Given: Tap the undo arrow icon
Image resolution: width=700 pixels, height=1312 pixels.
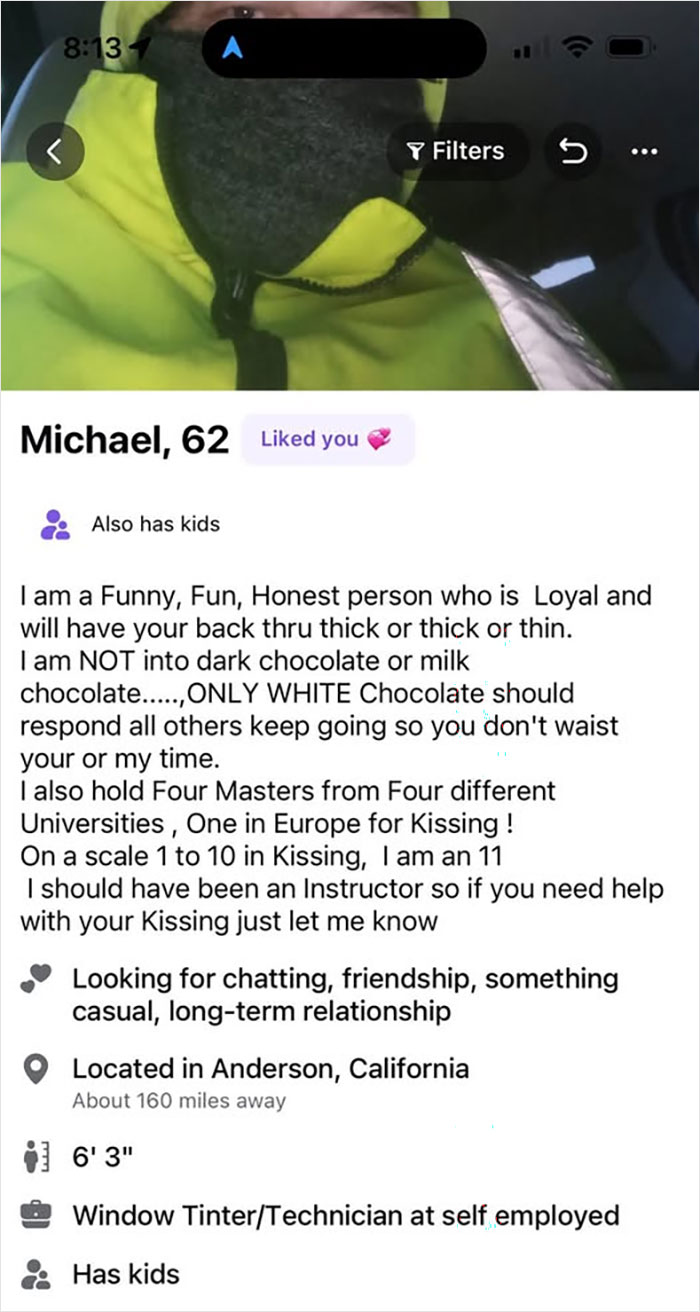Looking at the screenshot, I should 573,152.
